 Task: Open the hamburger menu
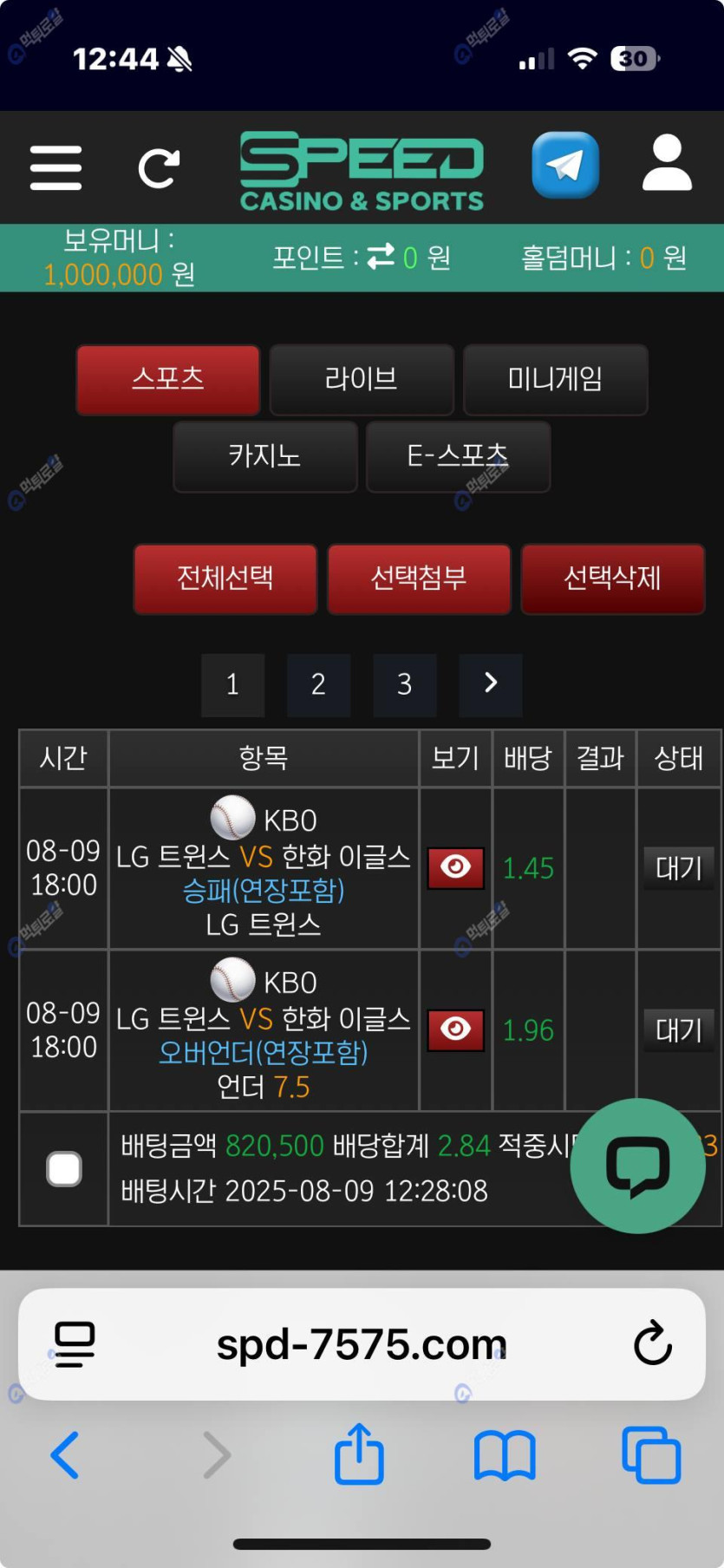[55, 167]
